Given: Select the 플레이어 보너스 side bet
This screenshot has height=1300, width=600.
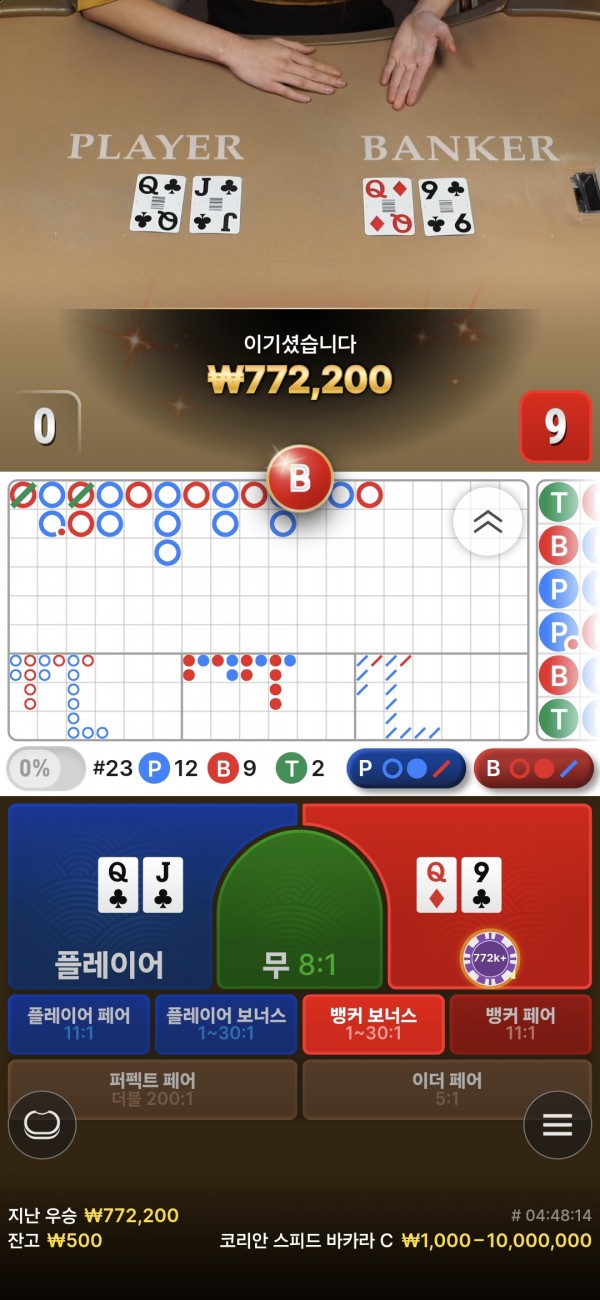Looking at the screenshot, I should (225, 1024).
